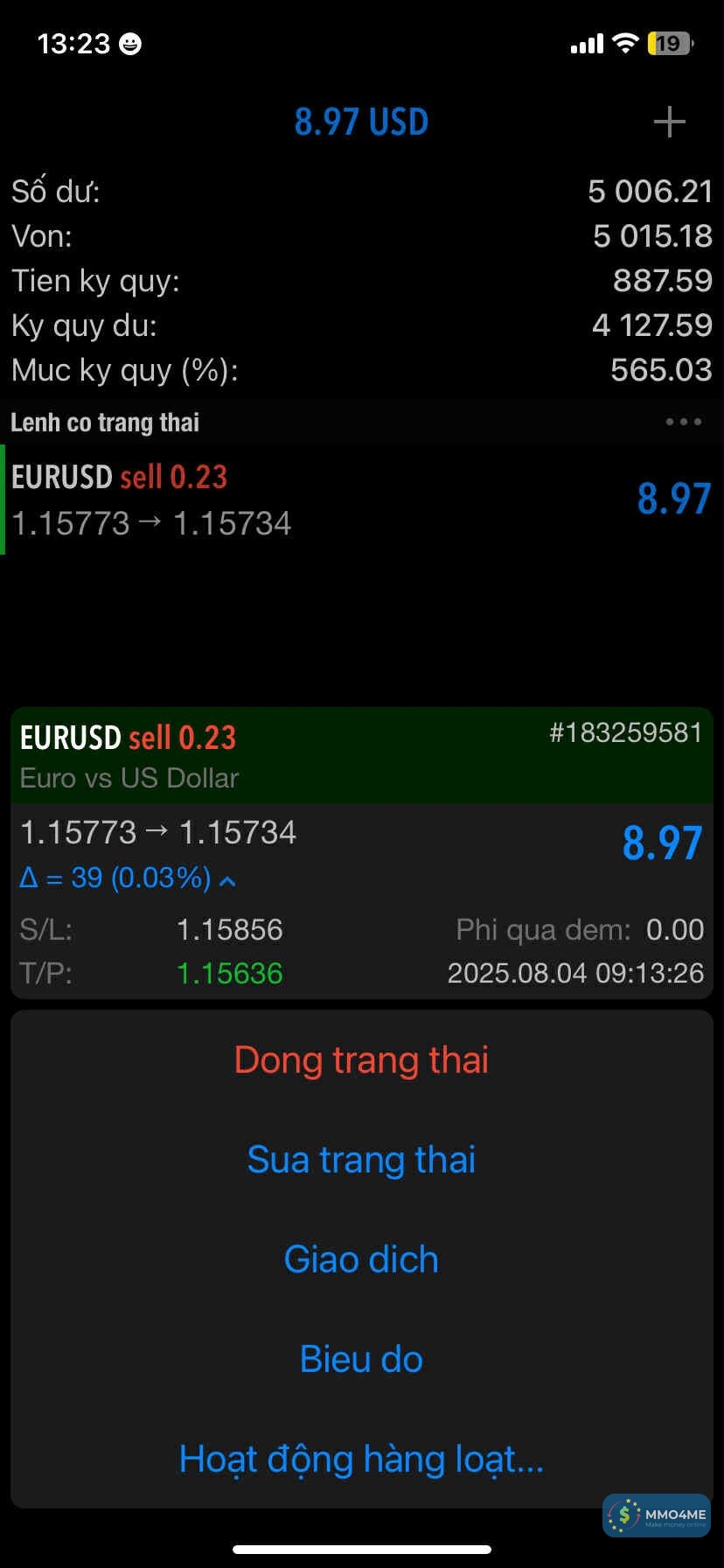Select Dong trang thai to close position
Image resolution: width=724 pixels, height=1568 pixels.
(361, 1060)
